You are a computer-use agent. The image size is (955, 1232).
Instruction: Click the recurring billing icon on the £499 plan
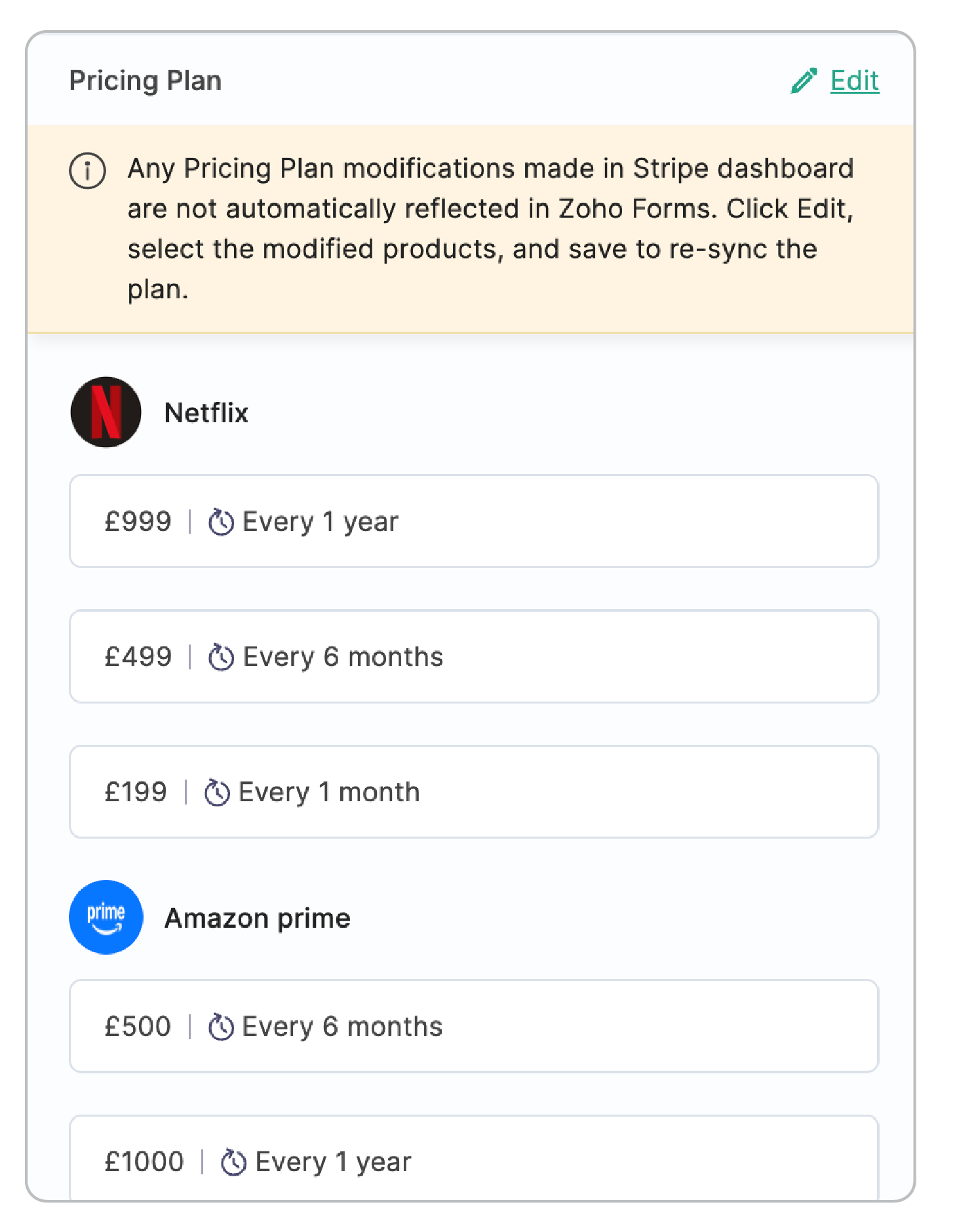point(220,656)
